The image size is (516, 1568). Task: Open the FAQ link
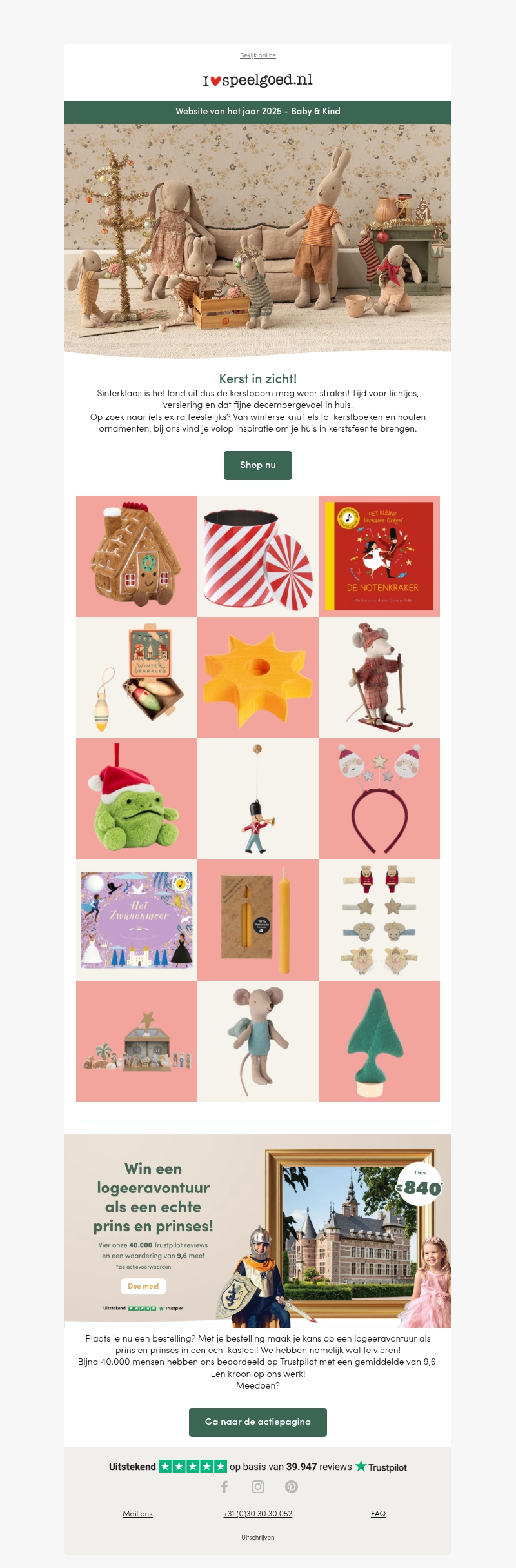[x=379, y=1514]
